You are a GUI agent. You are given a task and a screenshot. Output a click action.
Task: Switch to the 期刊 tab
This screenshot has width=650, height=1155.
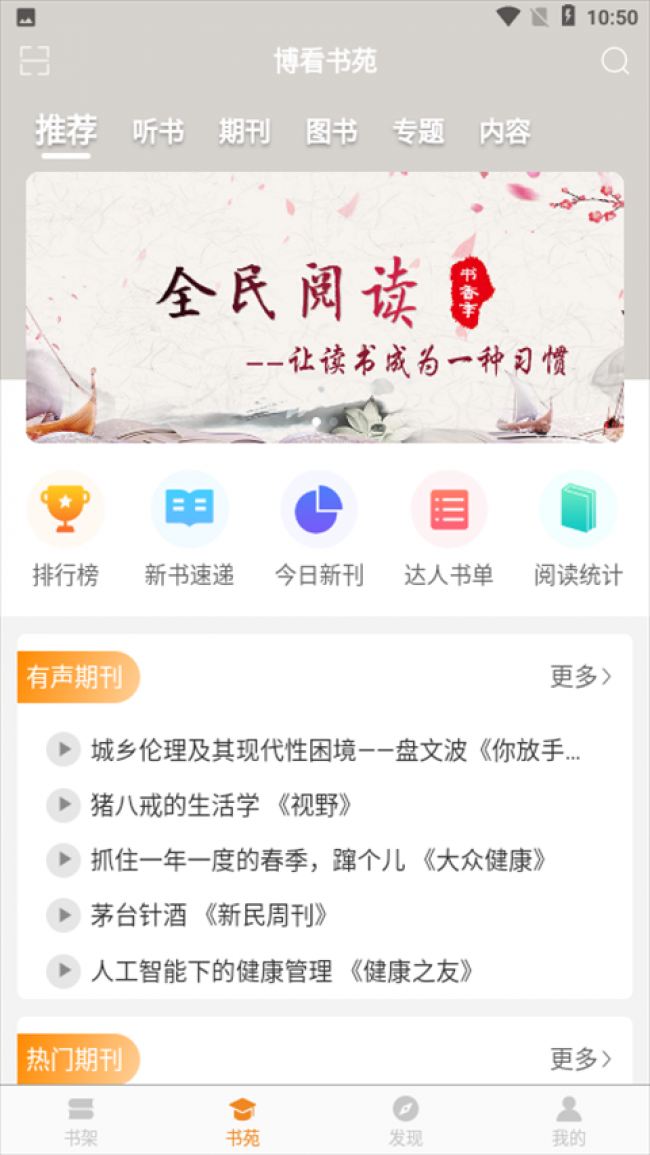245,132
